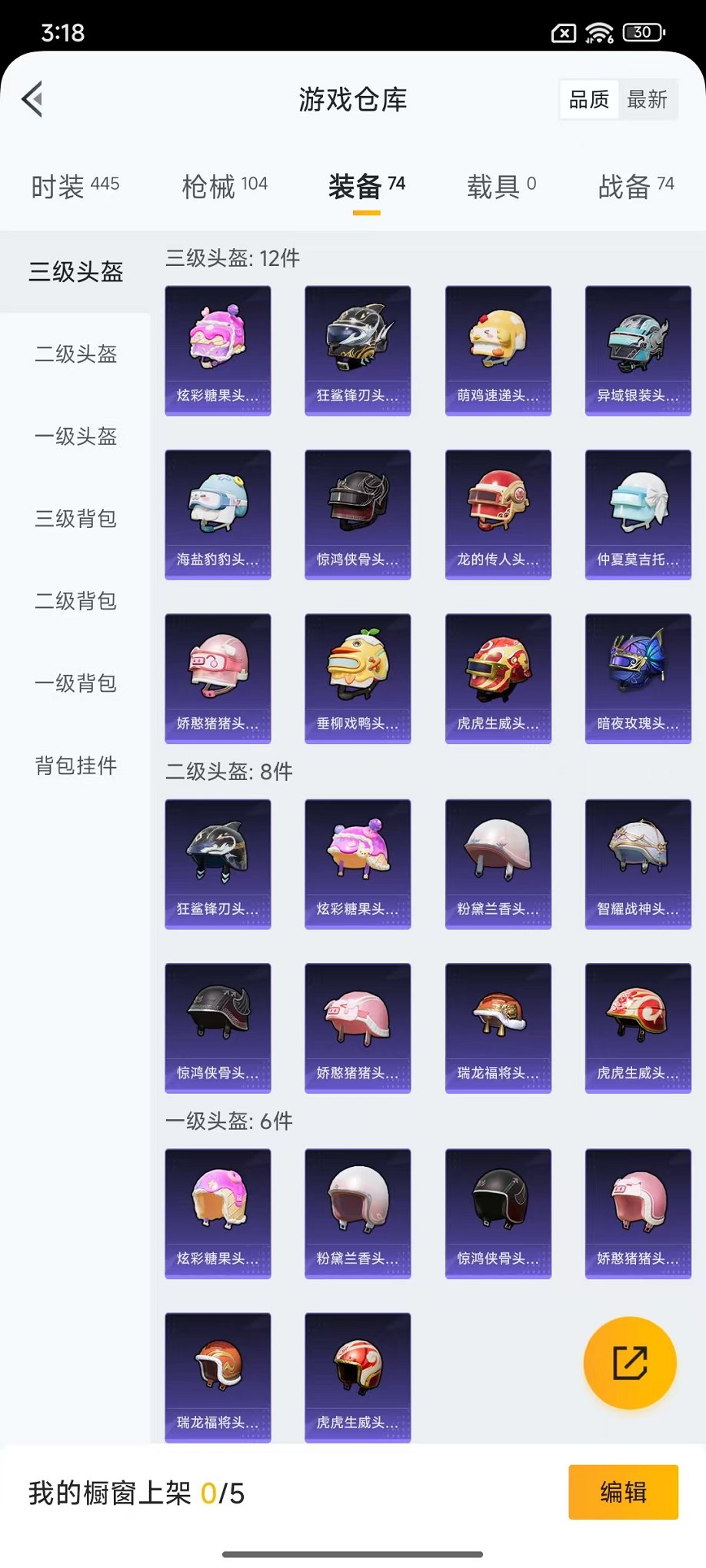Toggle sorting to 品质

[588, 98]
